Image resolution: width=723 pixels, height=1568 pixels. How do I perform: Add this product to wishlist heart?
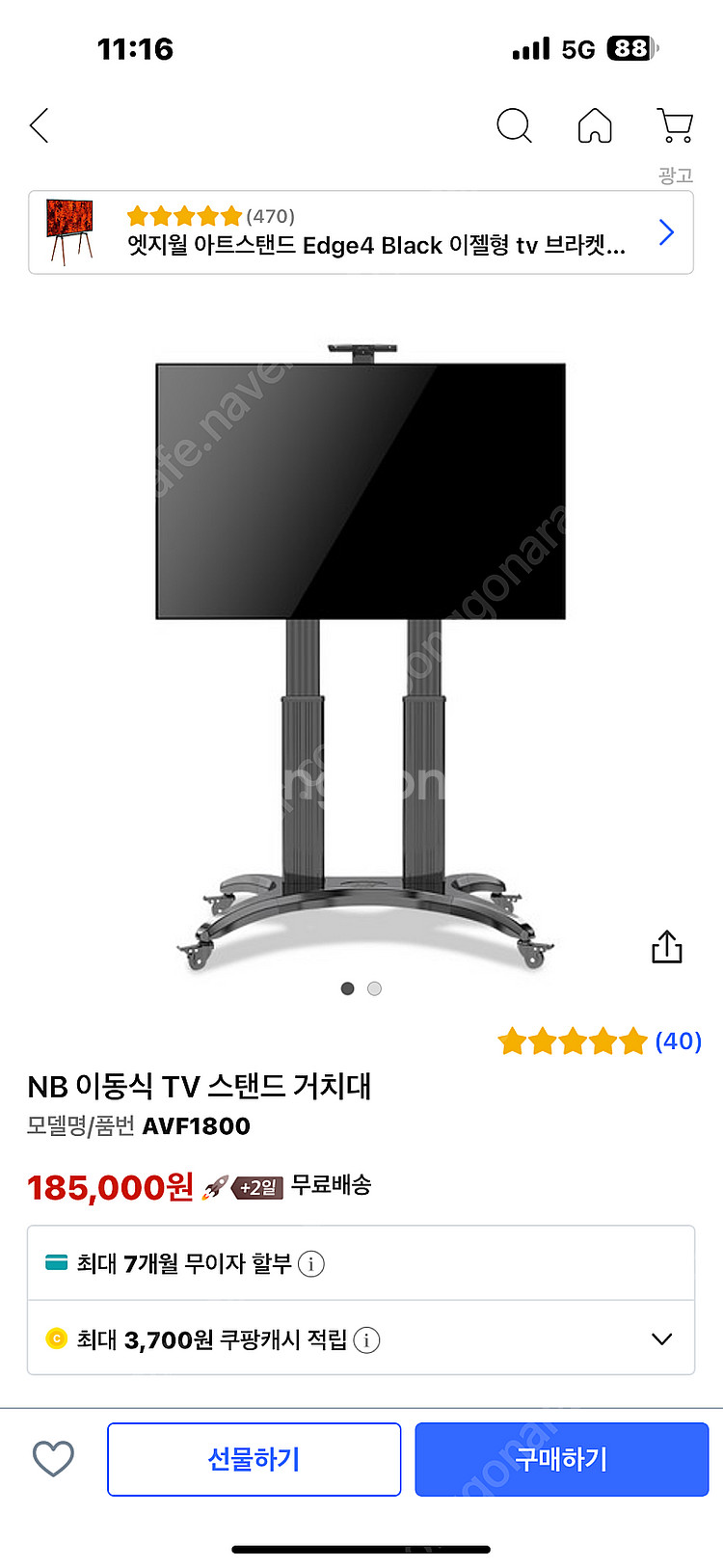[53, 1459]
